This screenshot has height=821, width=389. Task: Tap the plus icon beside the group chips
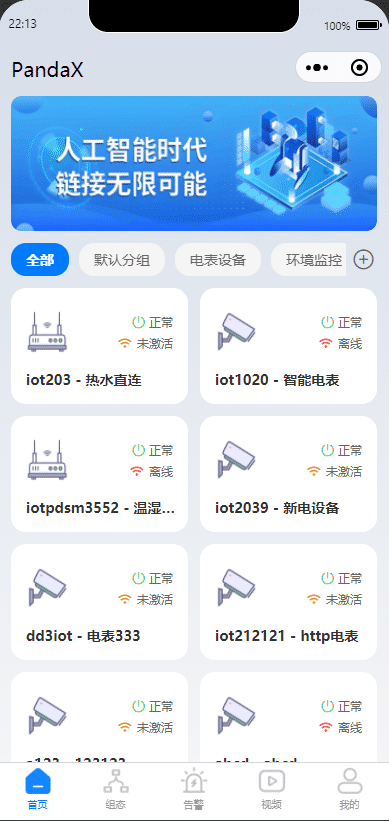[363, 259]
